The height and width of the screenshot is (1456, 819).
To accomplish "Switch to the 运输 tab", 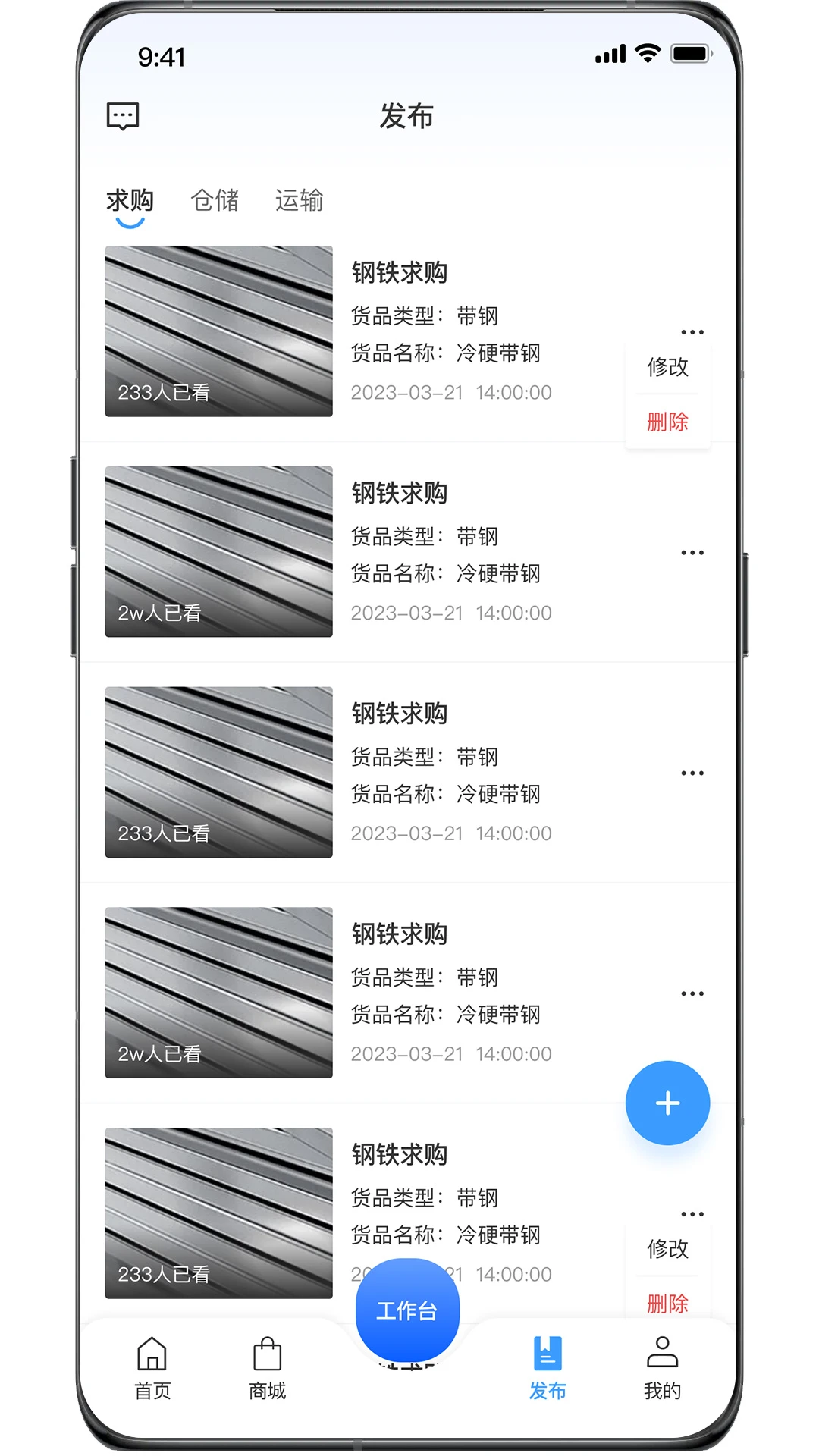I will tap(300, 200).
